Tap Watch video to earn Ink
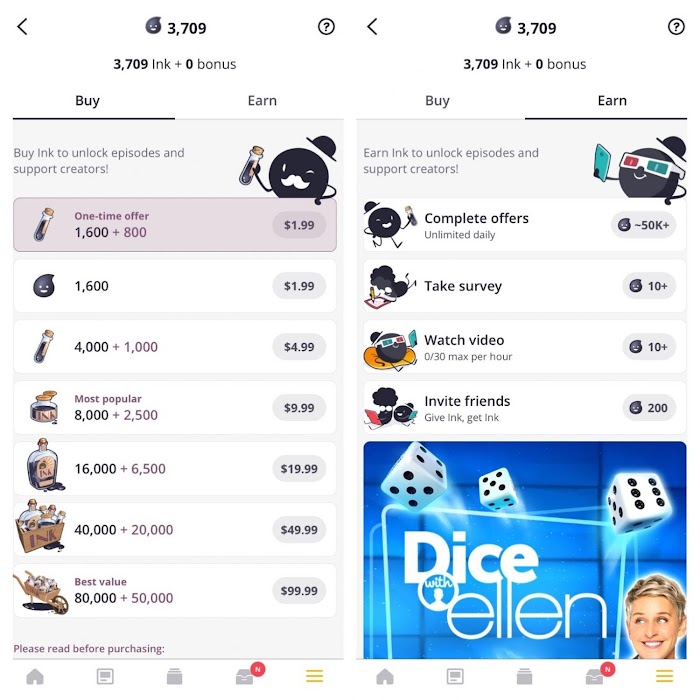 coord(524,347)
